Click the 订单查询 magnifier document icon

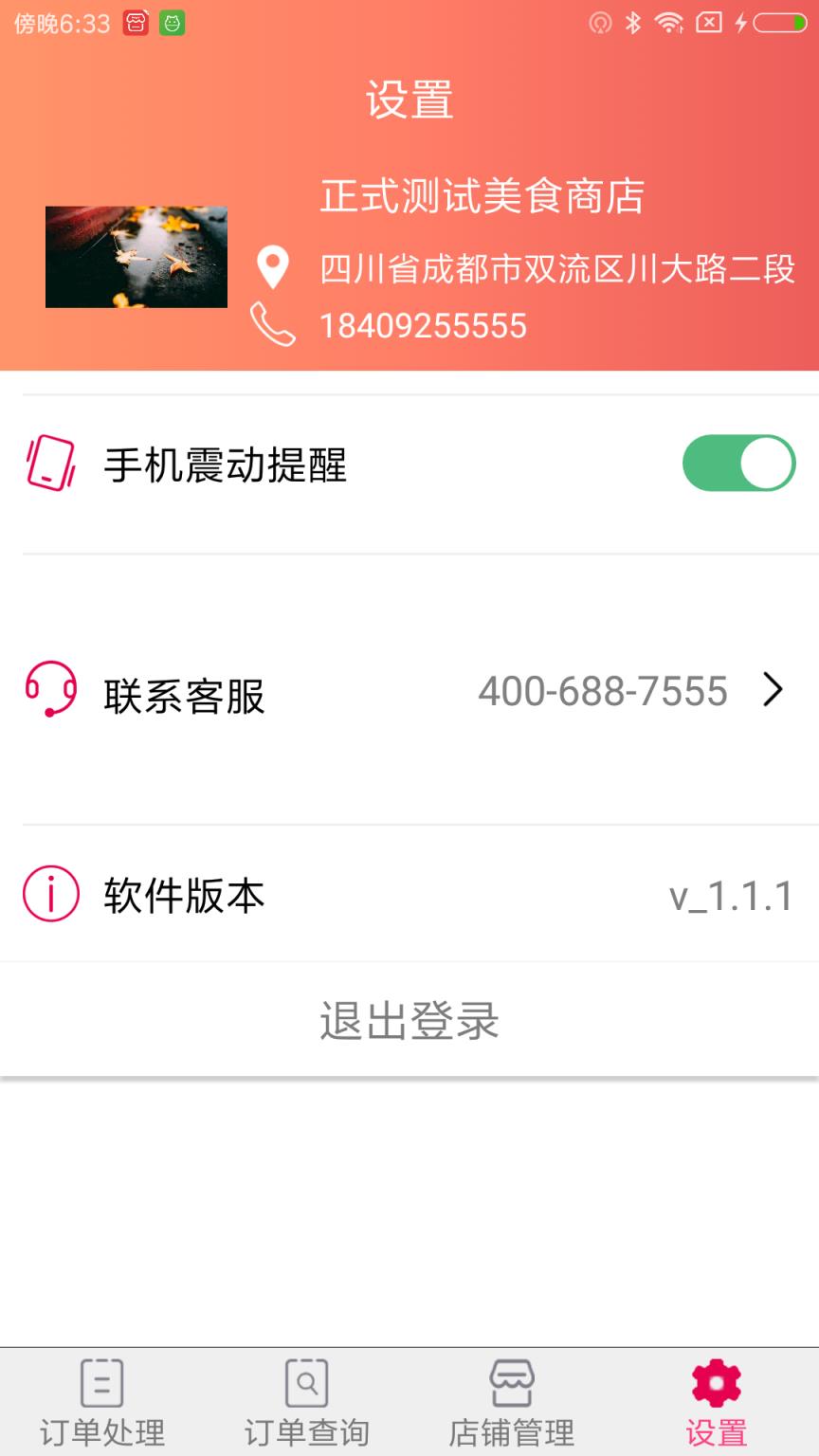click(305, 1383)
